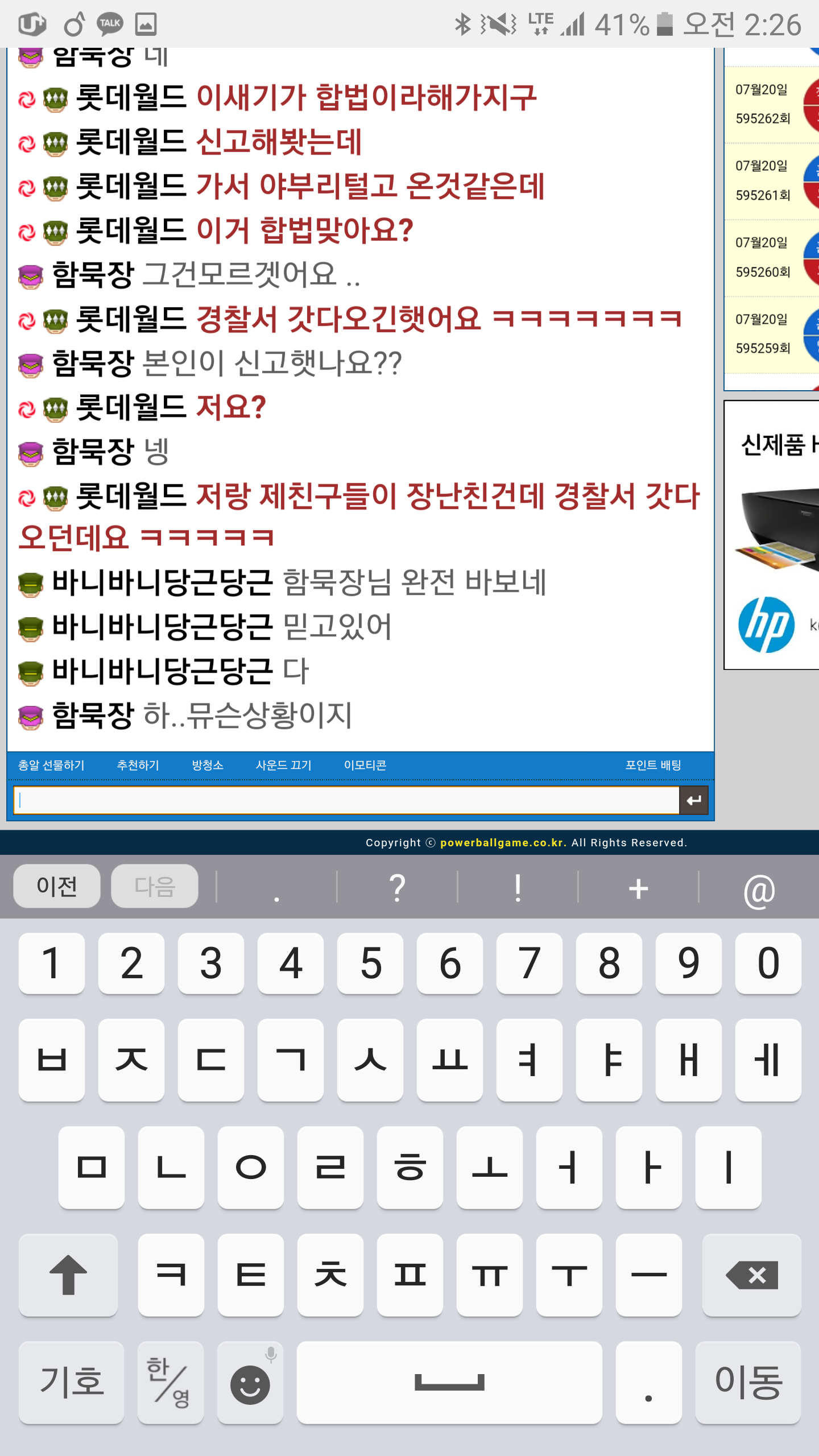
Task: Open 방청소 to clear chat
Action: point(208,765)
